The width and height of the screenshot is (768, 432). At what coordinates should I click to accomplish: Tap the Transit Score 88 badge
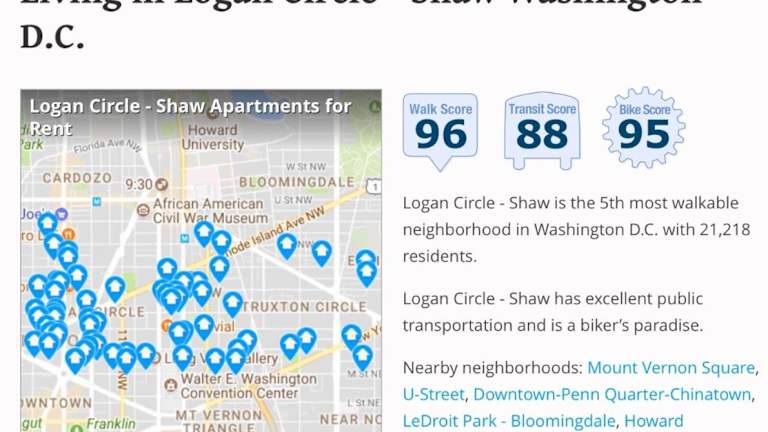coord(542,129)
